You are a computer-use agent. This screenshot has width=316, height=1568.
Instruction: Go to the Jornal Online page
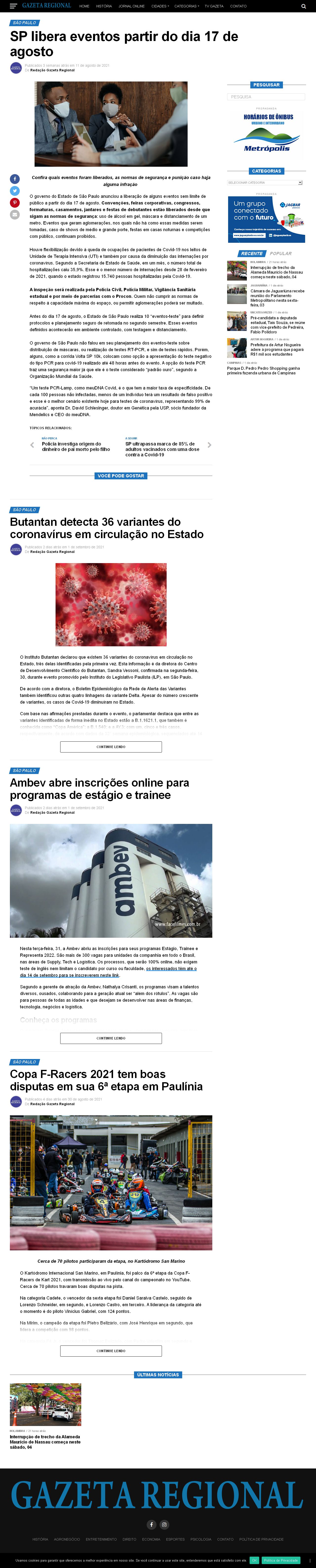click(132, 6)
